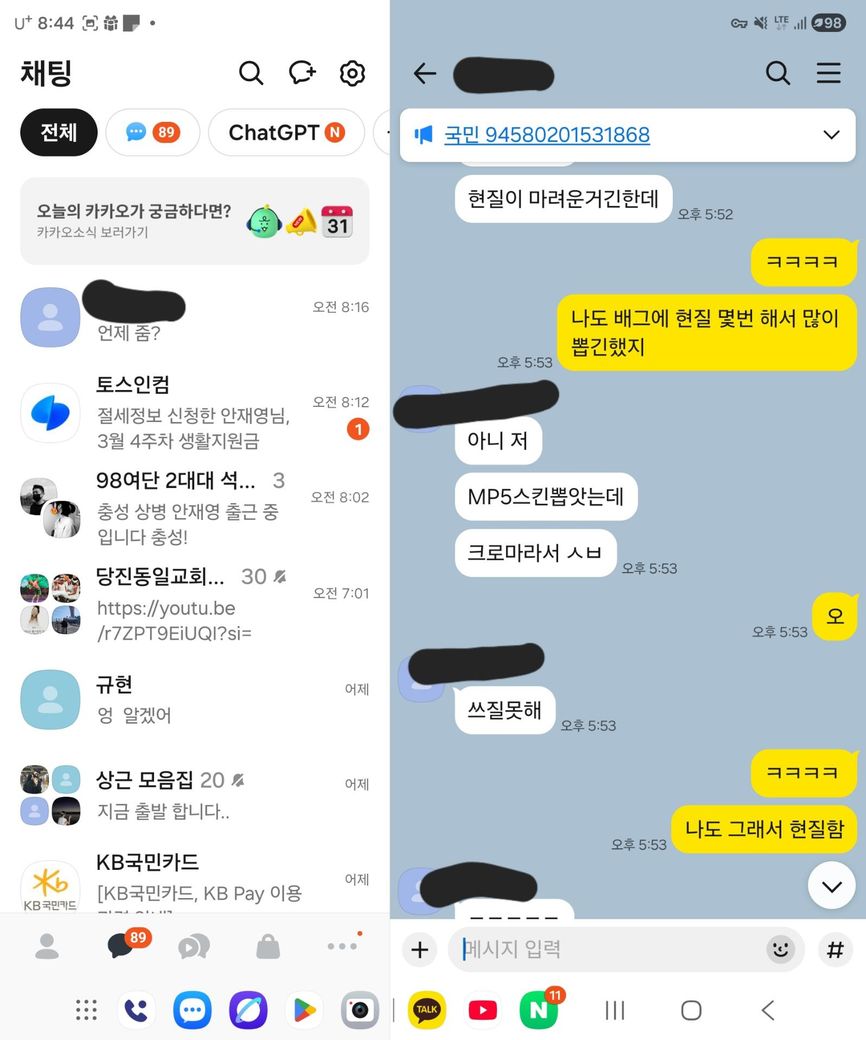866x1040 pixels.
Task: Open the chat room hamburger menu
Action: point(828,73)
